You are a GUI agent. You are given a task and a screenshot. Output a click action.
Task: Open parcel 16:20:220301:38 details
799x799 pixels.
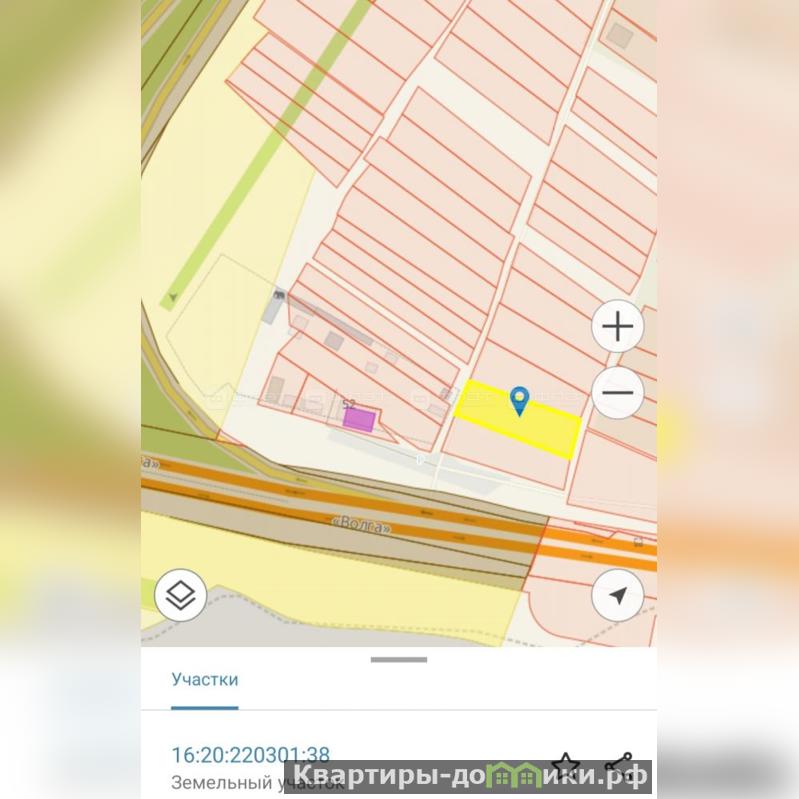(250, 755)
